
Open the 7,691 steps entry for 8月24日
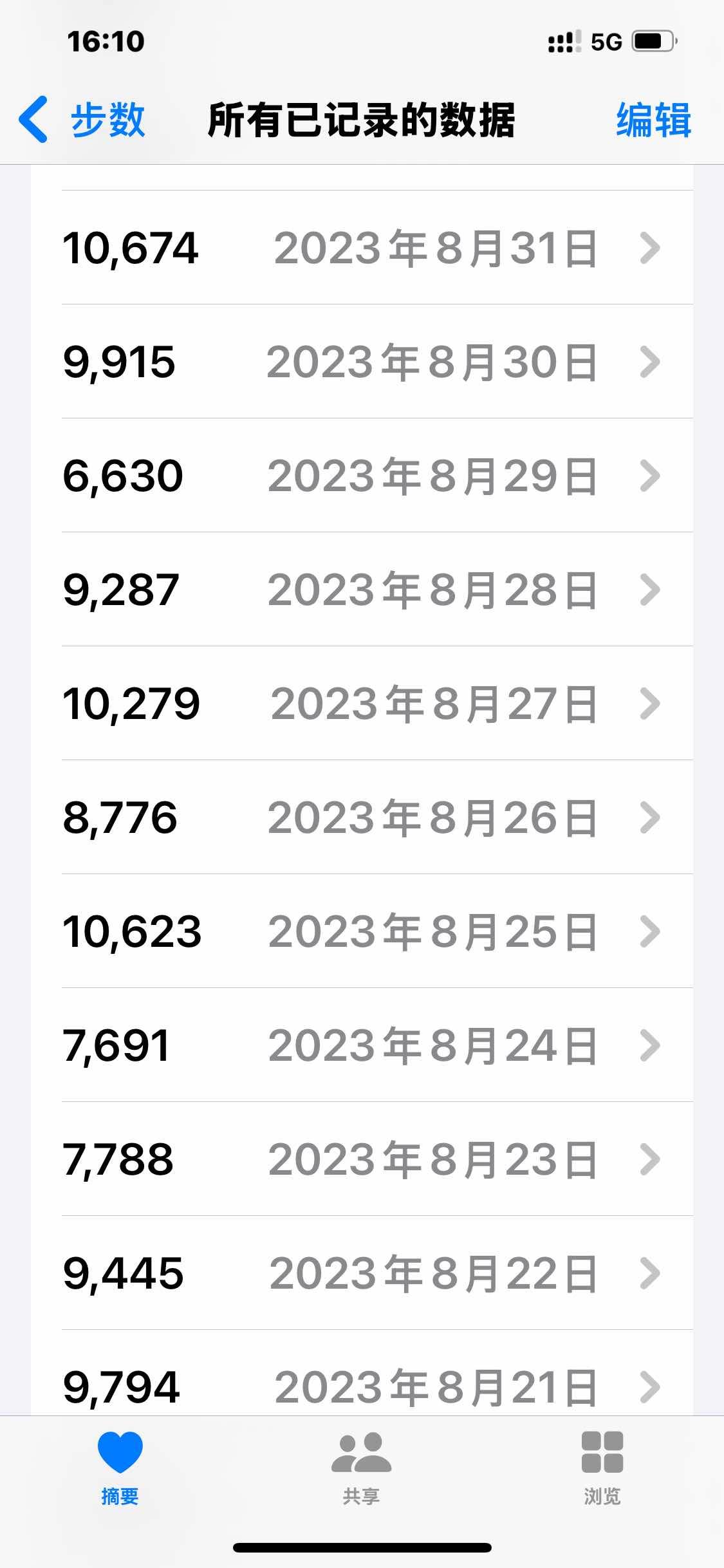(x=362, y=1045)
